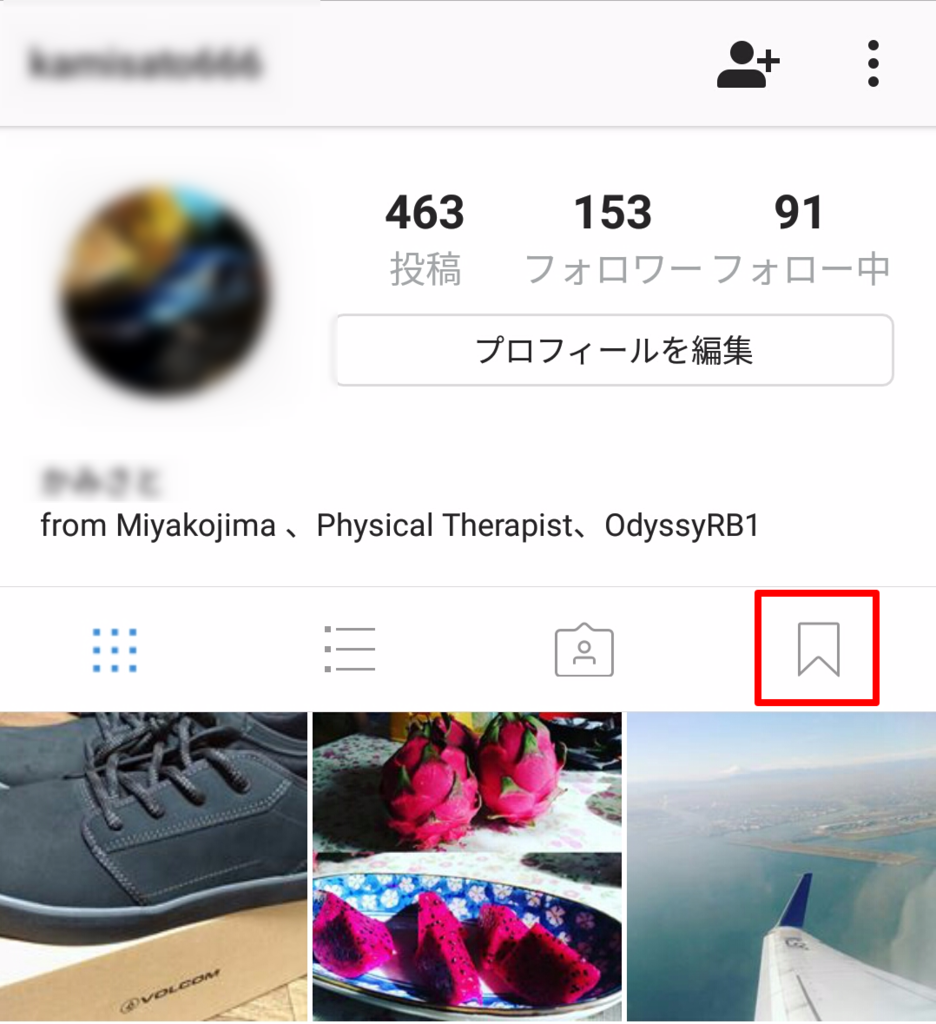Open the three-dot overflow menu
Viewport: 936px width, 1024px height.
click(873, 65)
